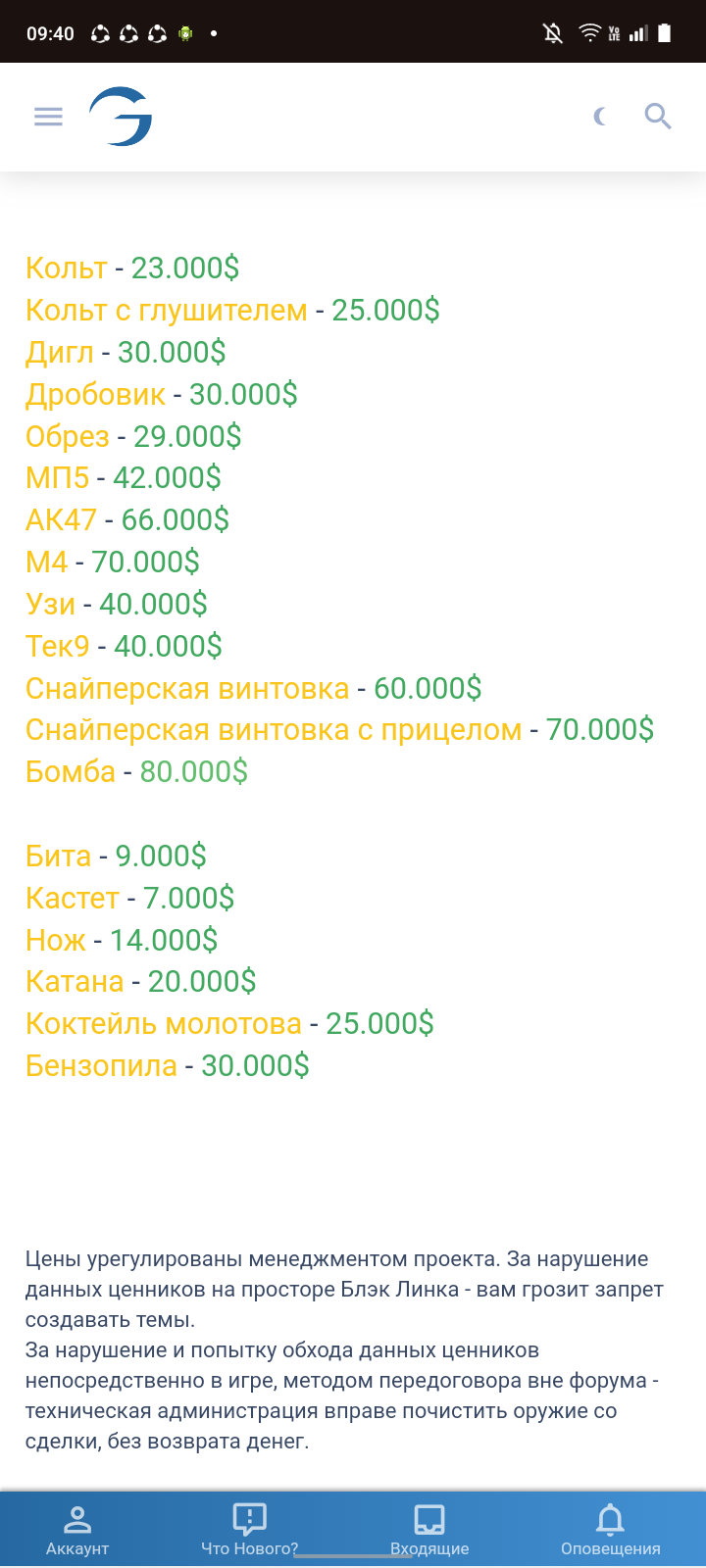Open the hamburger navigation menu
Screen dimensions: 706x1568
click(x=48, y=117)
